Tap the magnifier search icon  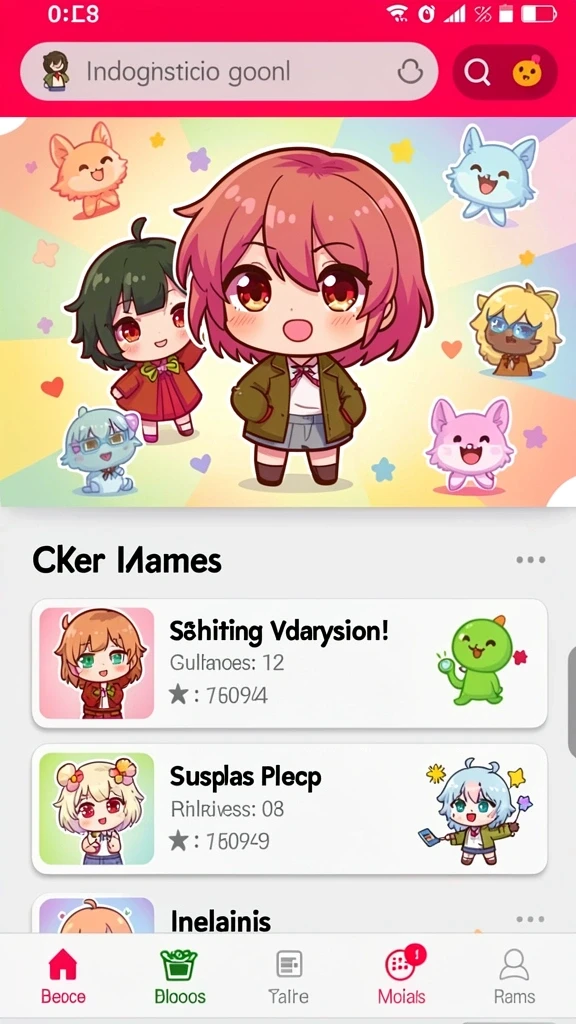pyautogui.click(x=477, y=72)
